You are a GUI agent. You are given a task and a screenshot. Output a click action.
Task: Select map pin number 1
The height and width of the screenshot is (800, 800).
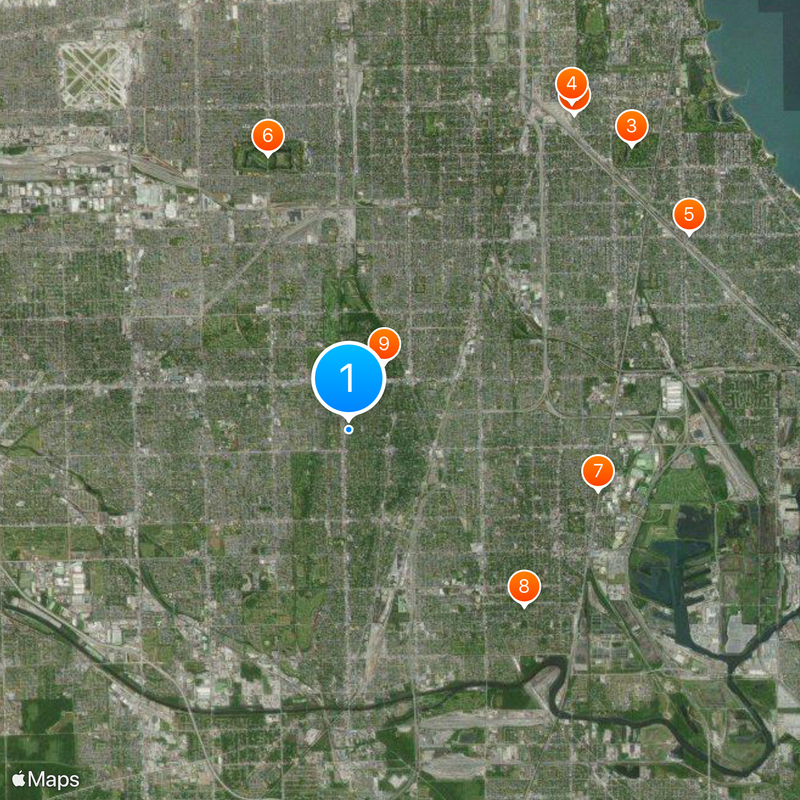pyautogui.click(x=348, y=378)
